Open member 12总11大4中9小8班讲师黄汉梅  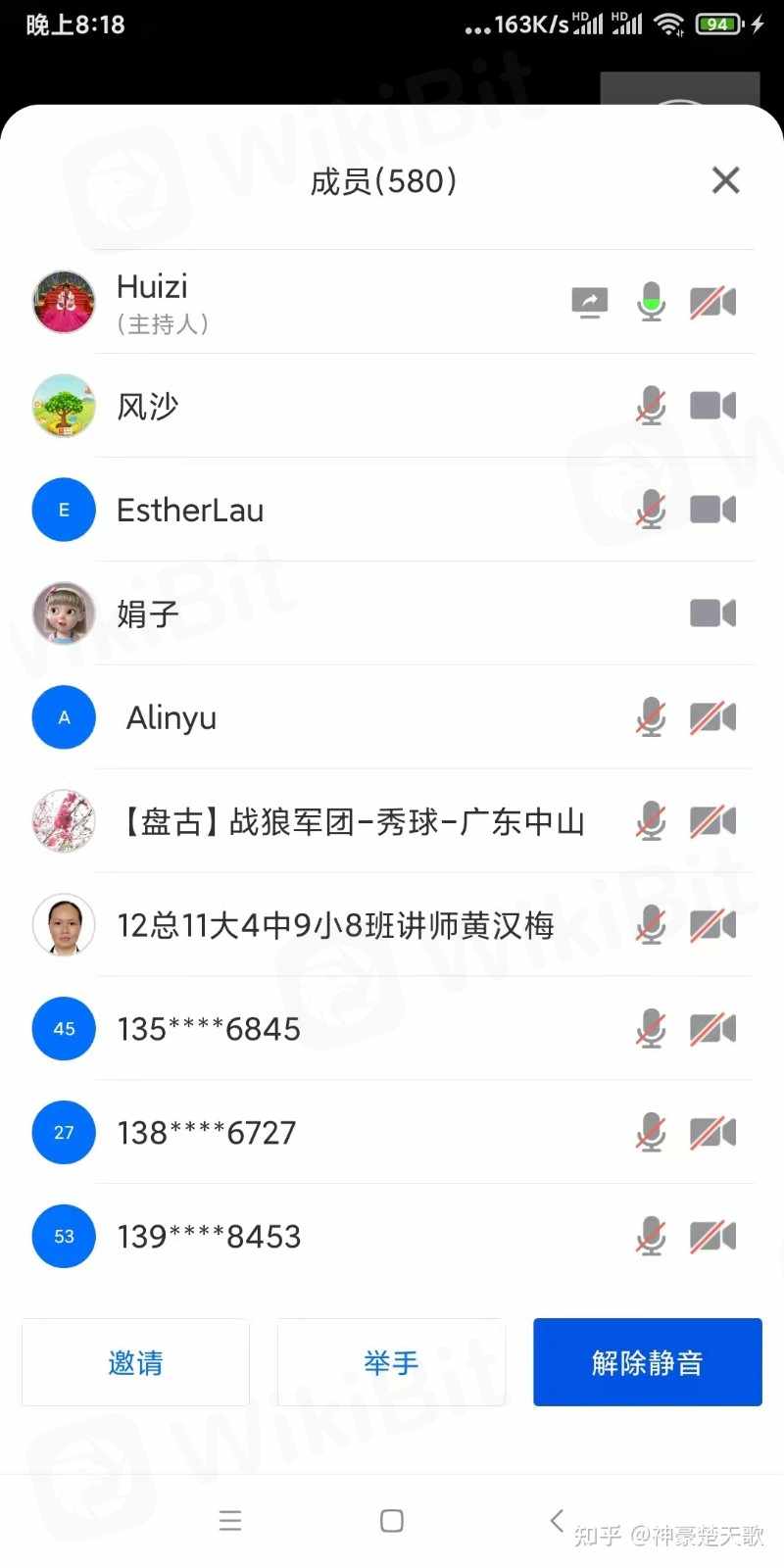pos(335,926)
